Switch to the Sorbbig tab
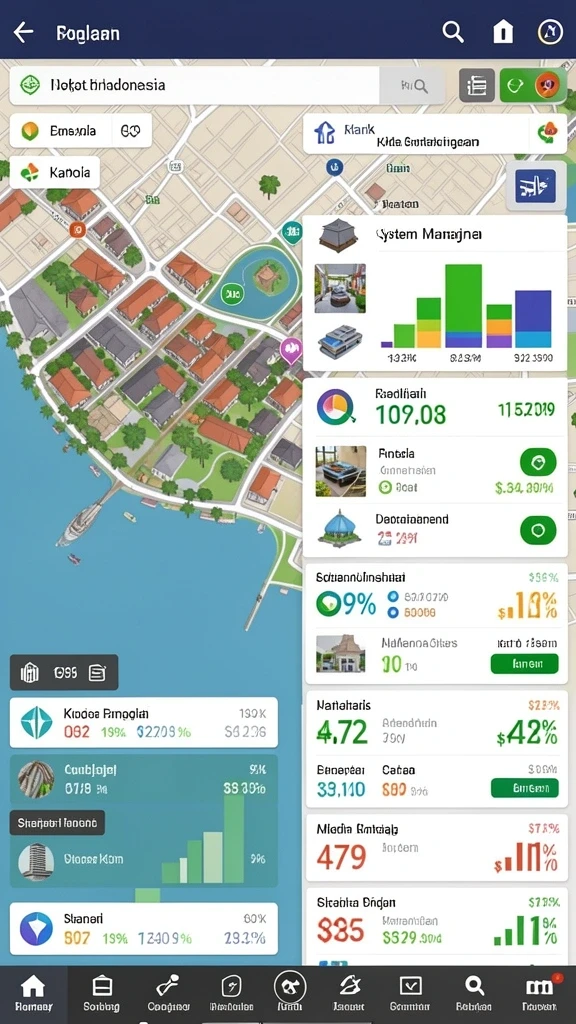576x1024 pixels. click(x=102, y=995)
